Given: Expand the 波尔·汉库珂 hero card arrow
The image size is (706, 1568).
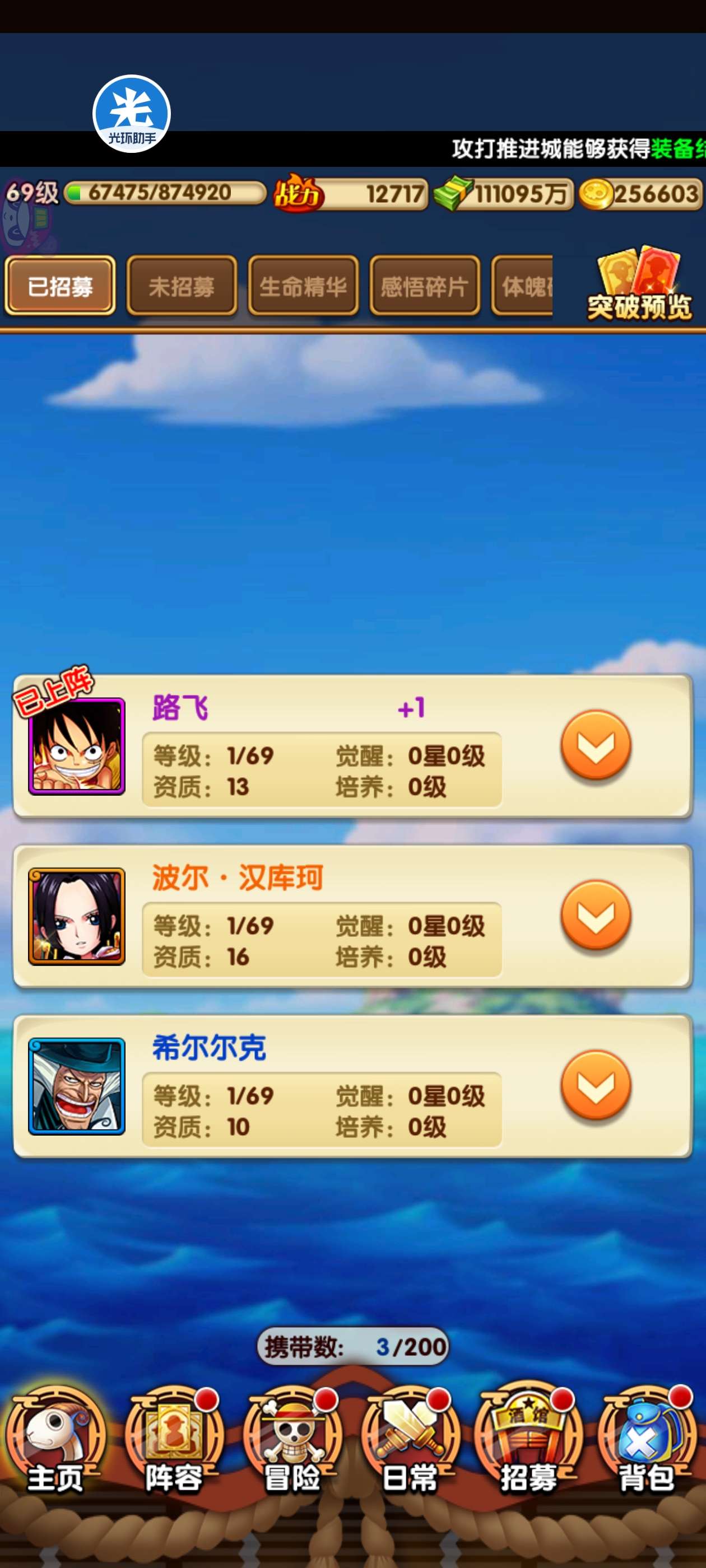Looking at the screenshot, I should 595,915.
